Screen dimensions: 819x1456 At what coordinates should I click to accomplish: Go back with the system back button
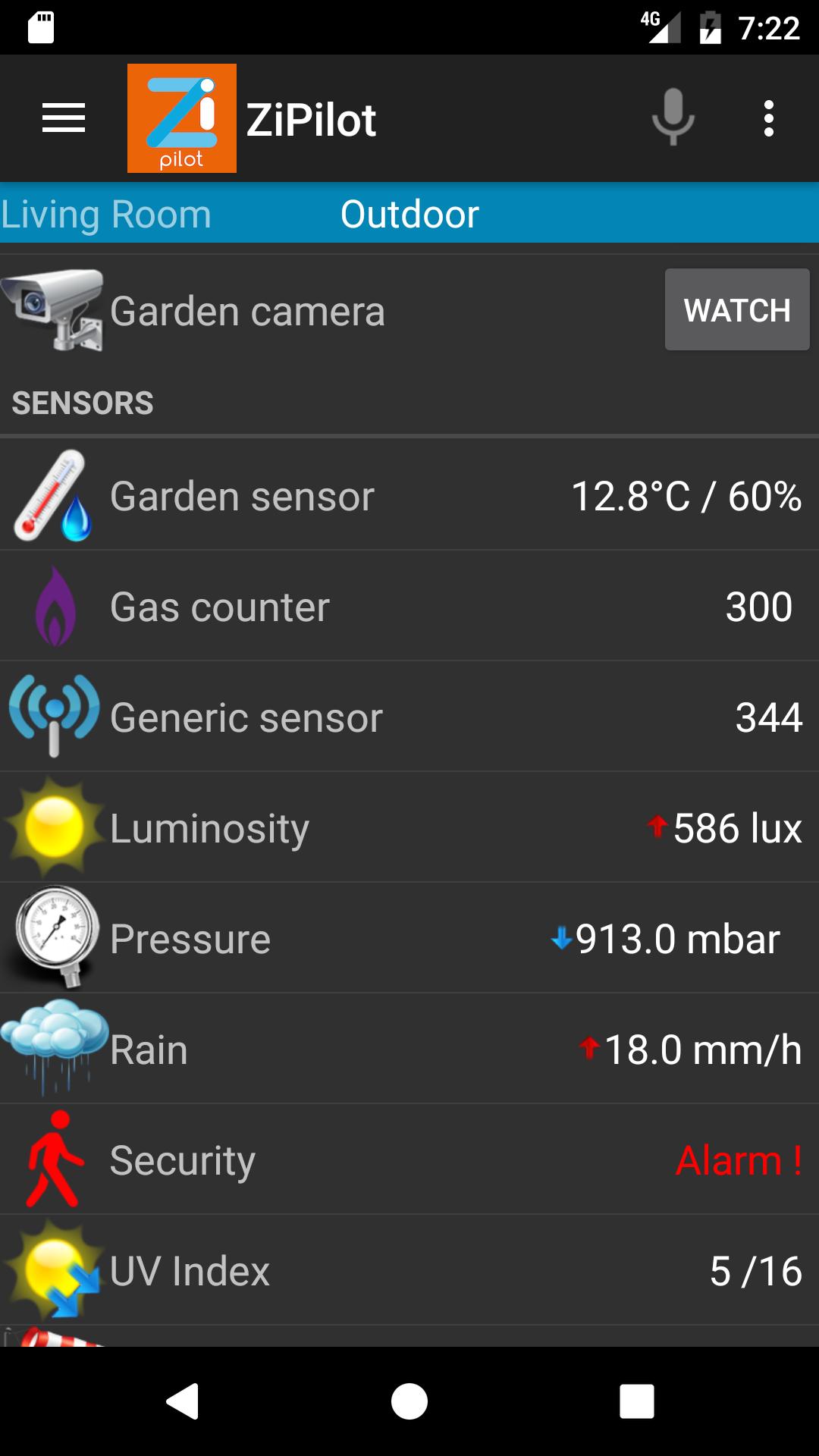point(183,1401)
